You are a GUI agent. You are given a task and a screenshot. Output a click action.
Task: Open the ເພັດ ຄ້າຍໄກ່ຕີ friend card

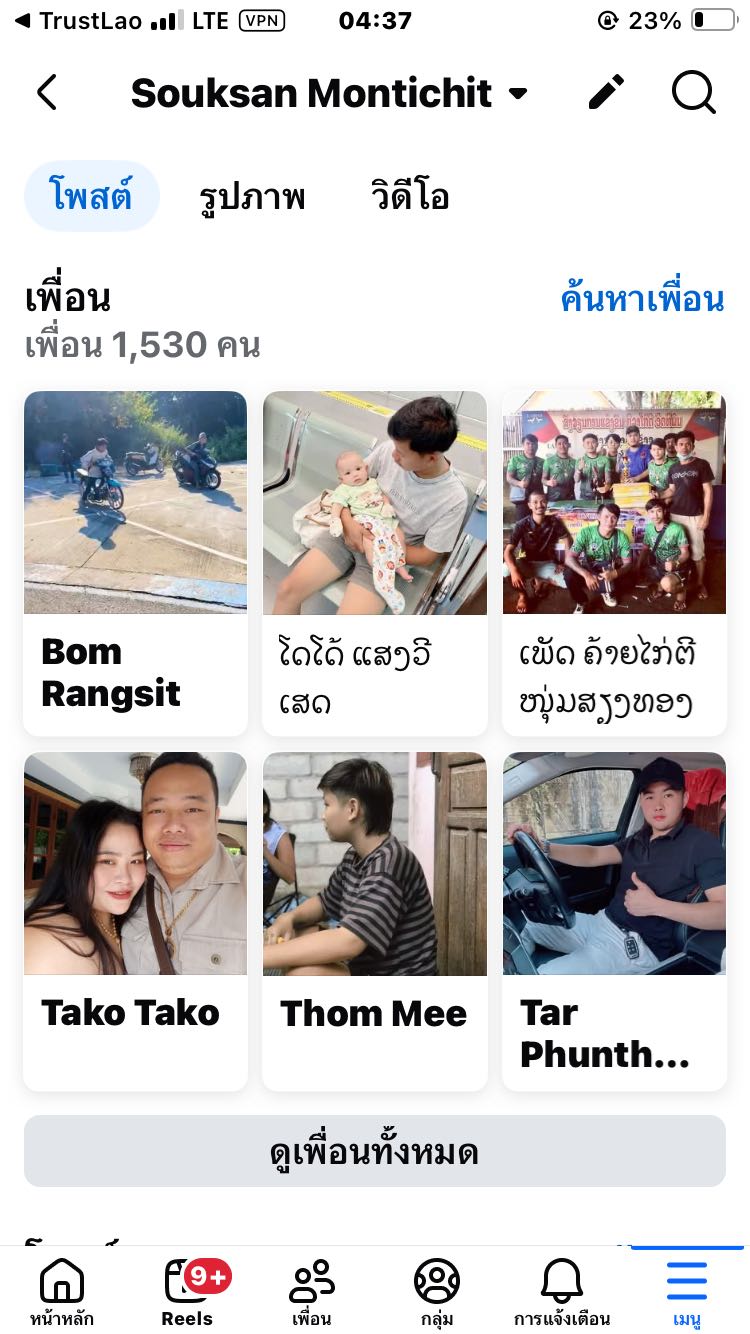(614, 562)
